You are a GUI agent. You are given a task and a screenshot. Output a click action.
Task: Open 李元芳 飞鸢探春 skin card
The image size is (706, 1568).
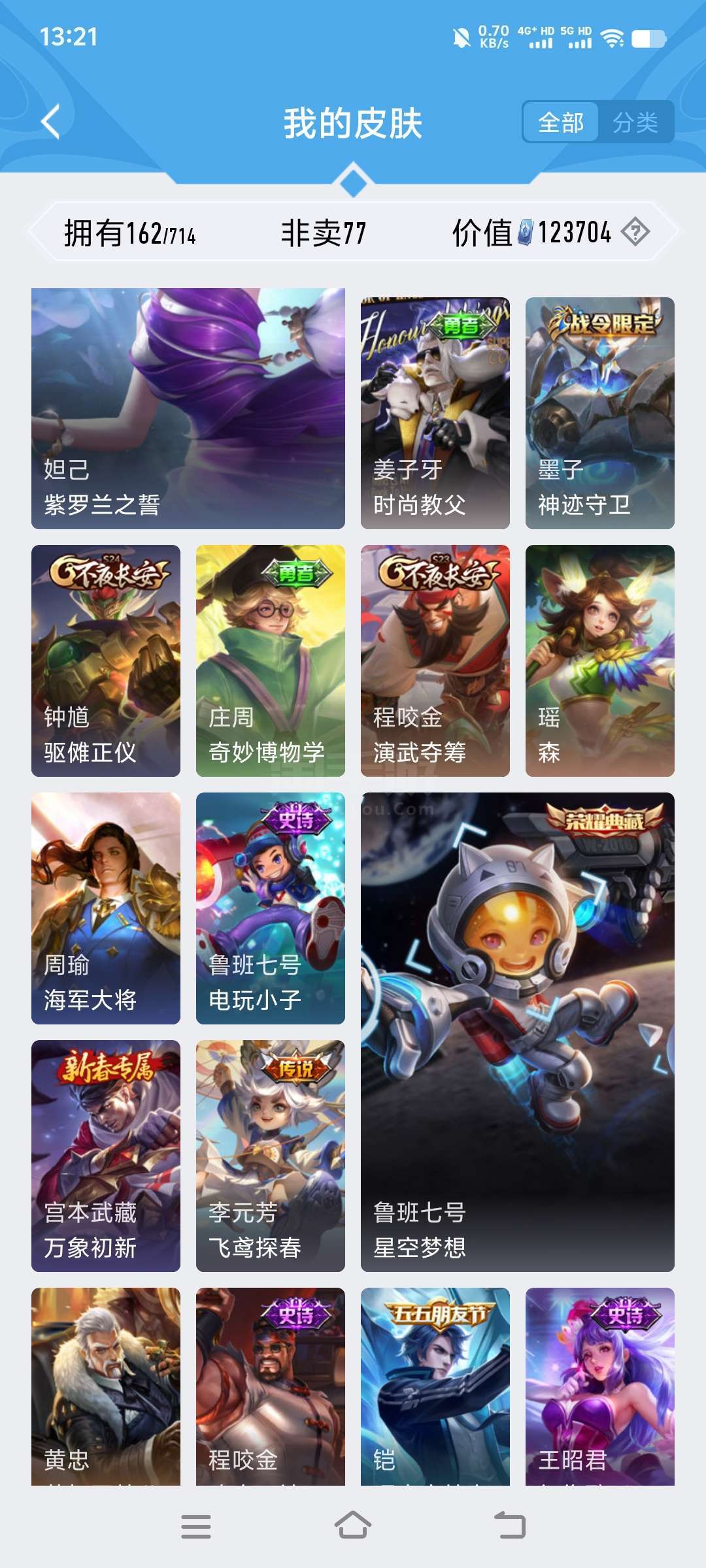click(271, 1156)
